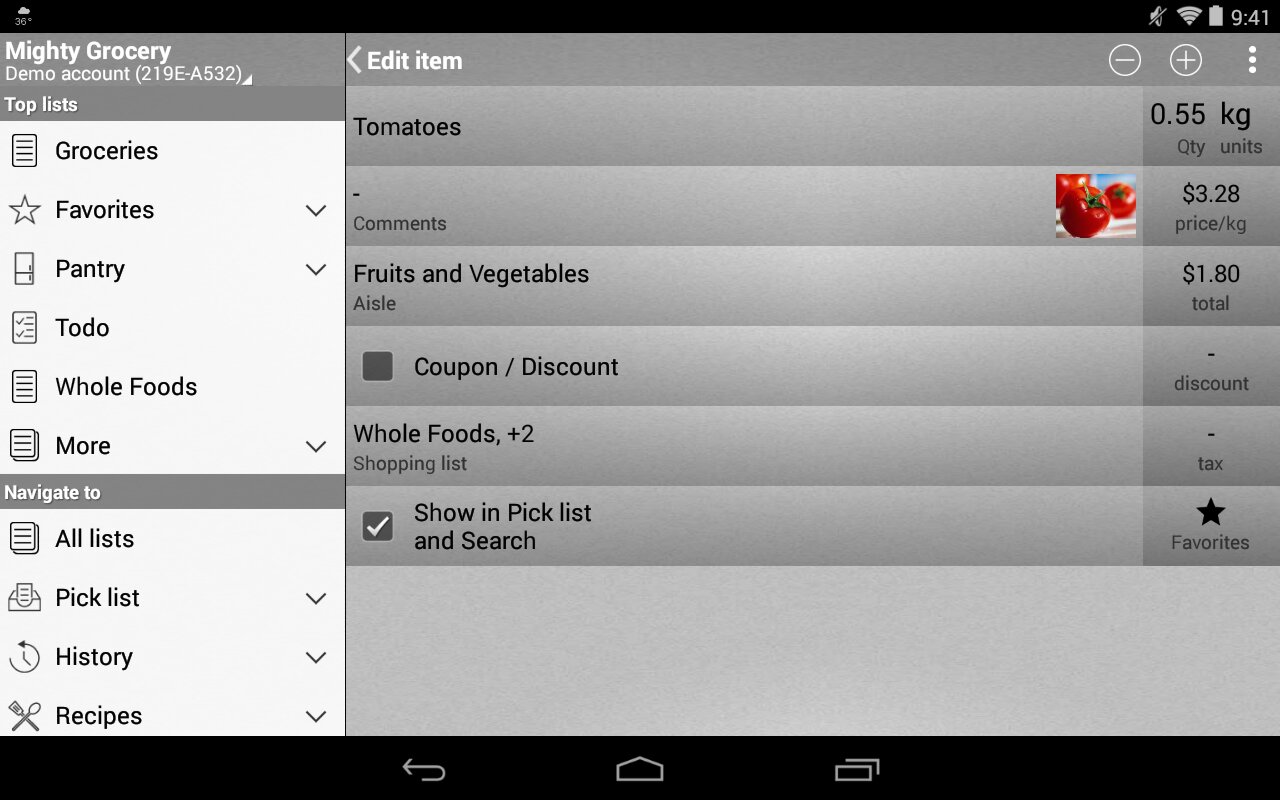Increase quantity with plus icon

1185,60
